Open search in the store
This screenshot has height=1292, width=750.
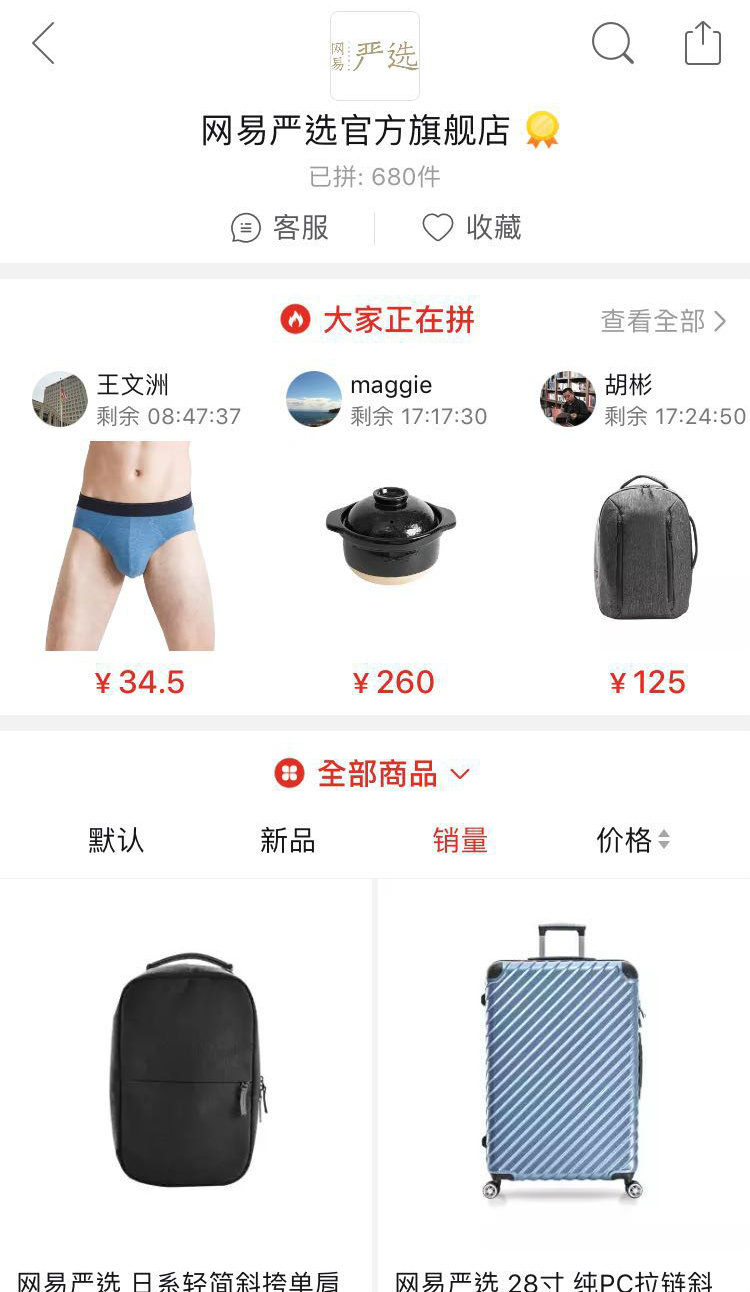click(612, 44)
